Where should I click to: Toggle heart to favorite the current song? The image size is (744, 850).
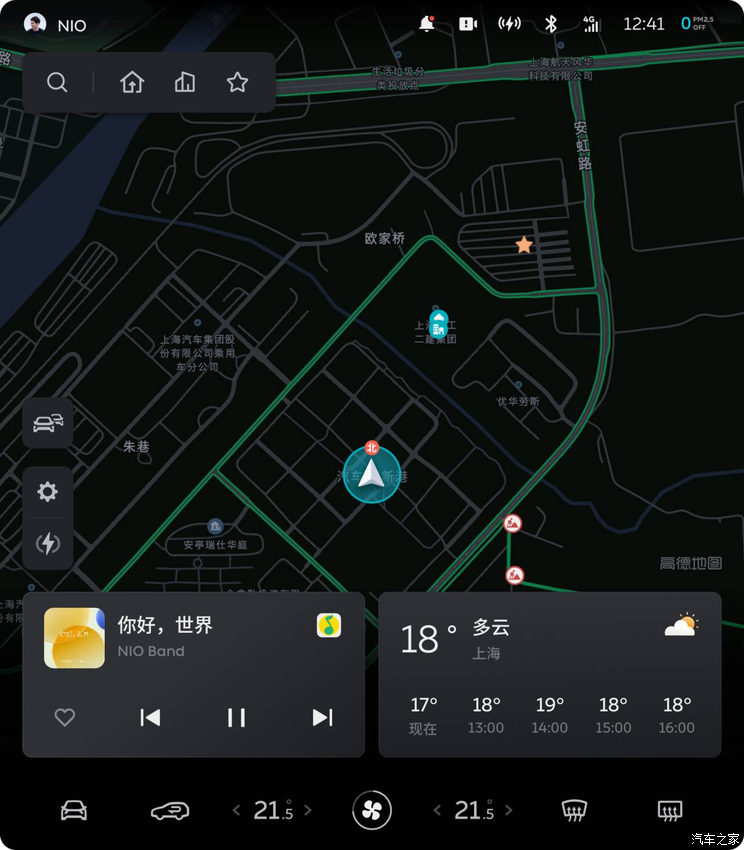pyautogui.click(x=64, y=717)
